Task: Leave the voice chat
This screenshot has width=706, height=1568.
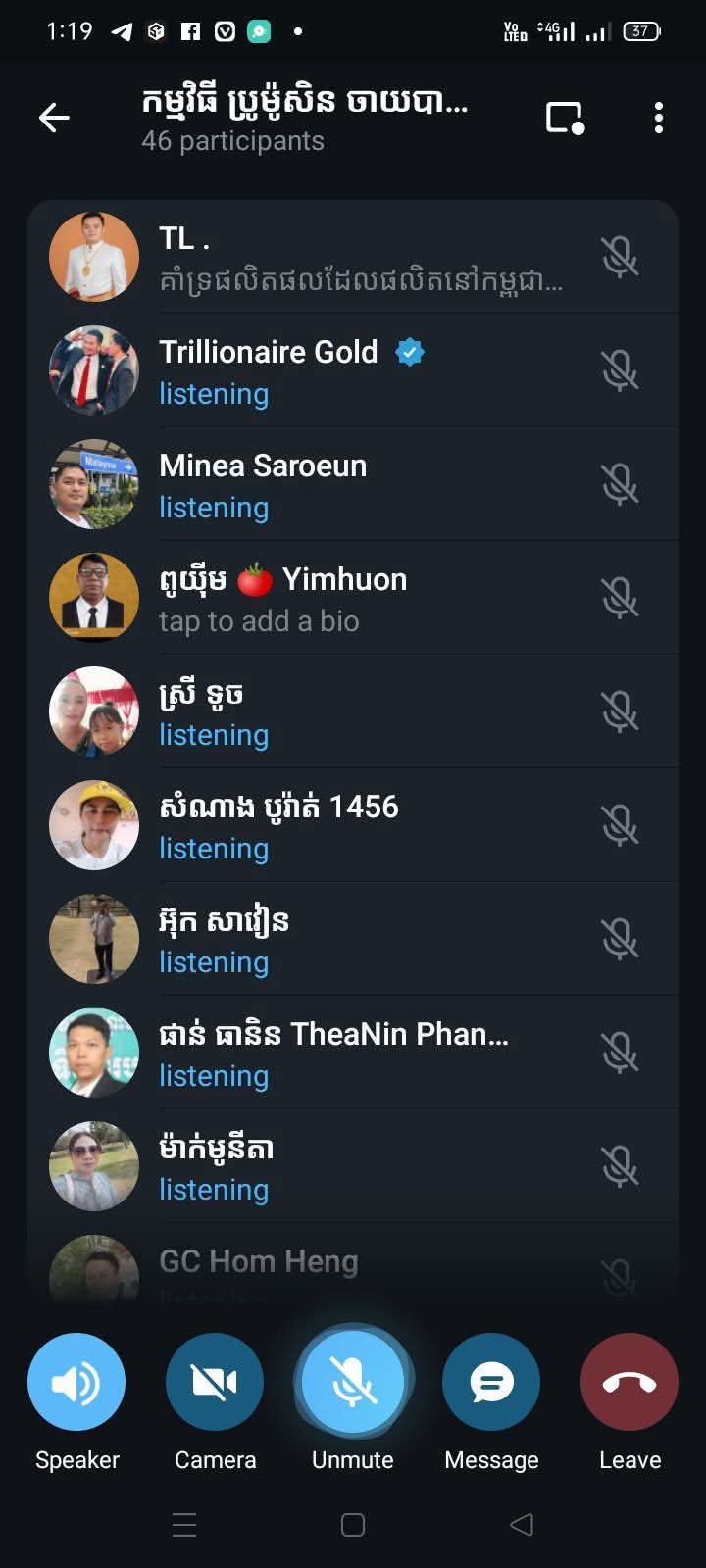Action: point(630,1382)
